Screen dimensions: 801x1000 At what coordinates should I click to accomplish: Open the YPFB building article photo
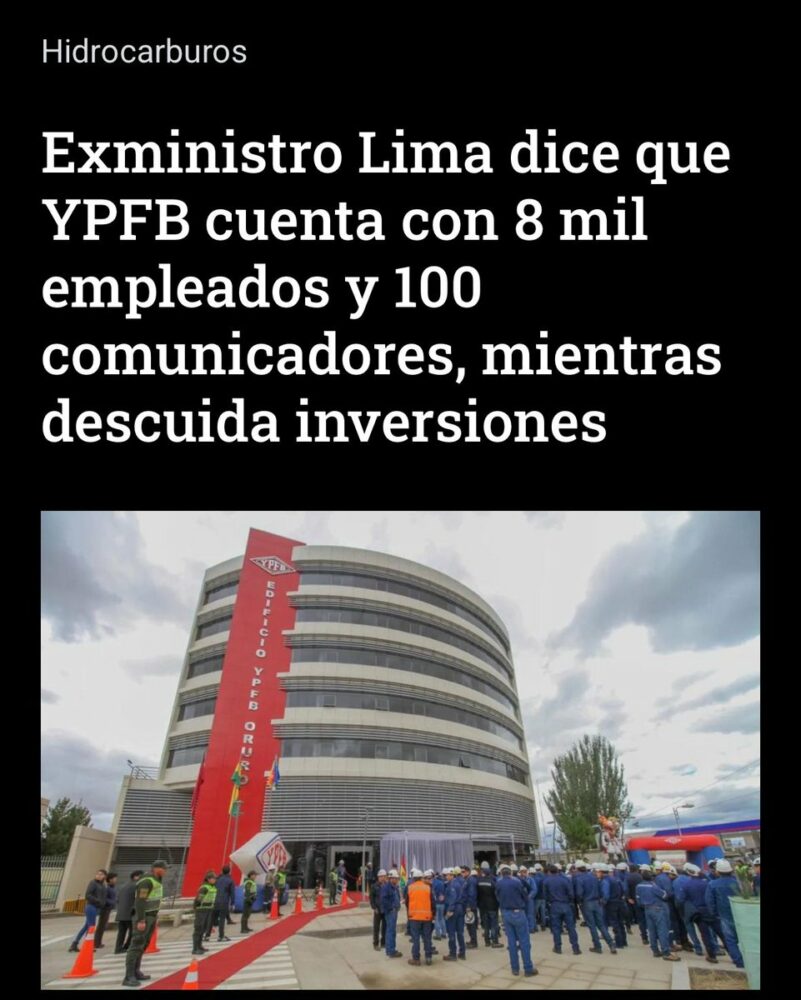pos(400,750)
